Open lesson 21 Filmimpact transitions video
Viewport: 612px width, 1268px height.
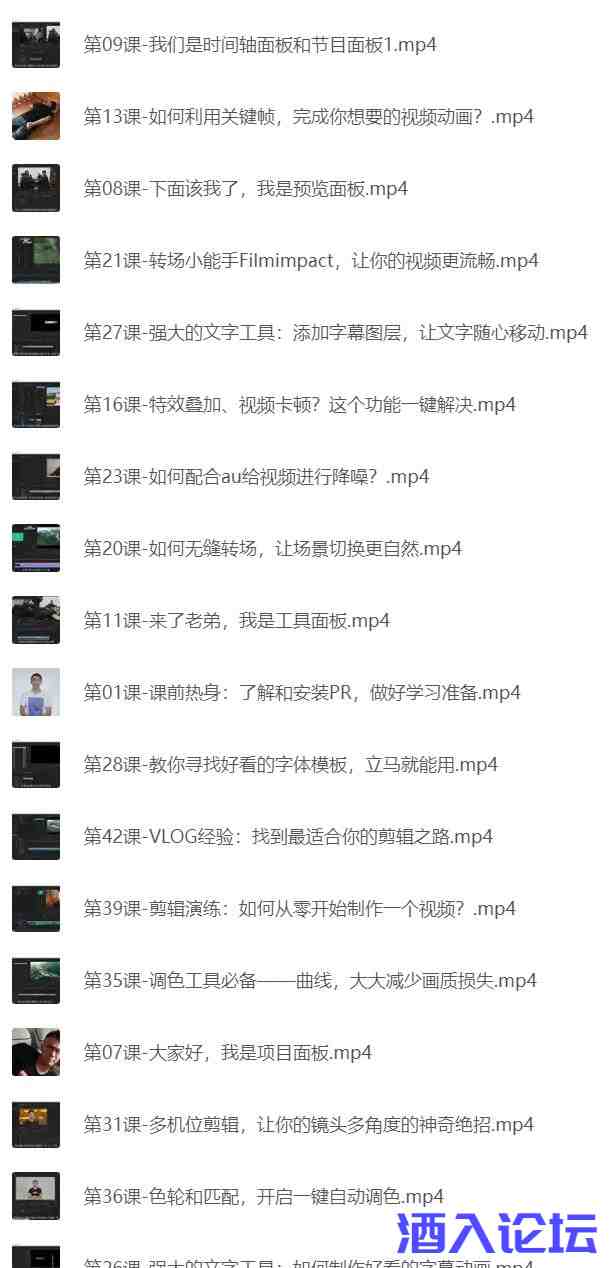click(310, 261)
